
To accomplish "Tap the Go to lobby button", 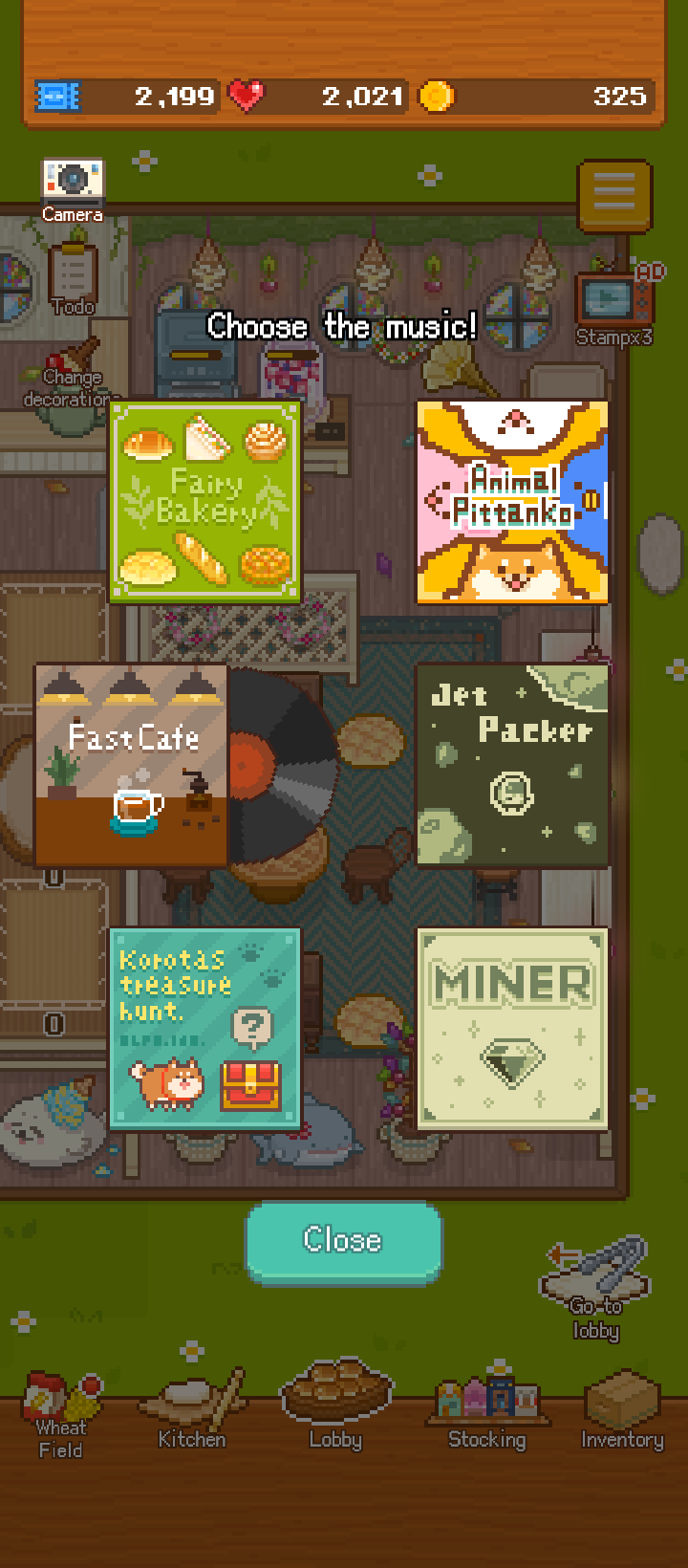I will click(x=596, y=1284).
